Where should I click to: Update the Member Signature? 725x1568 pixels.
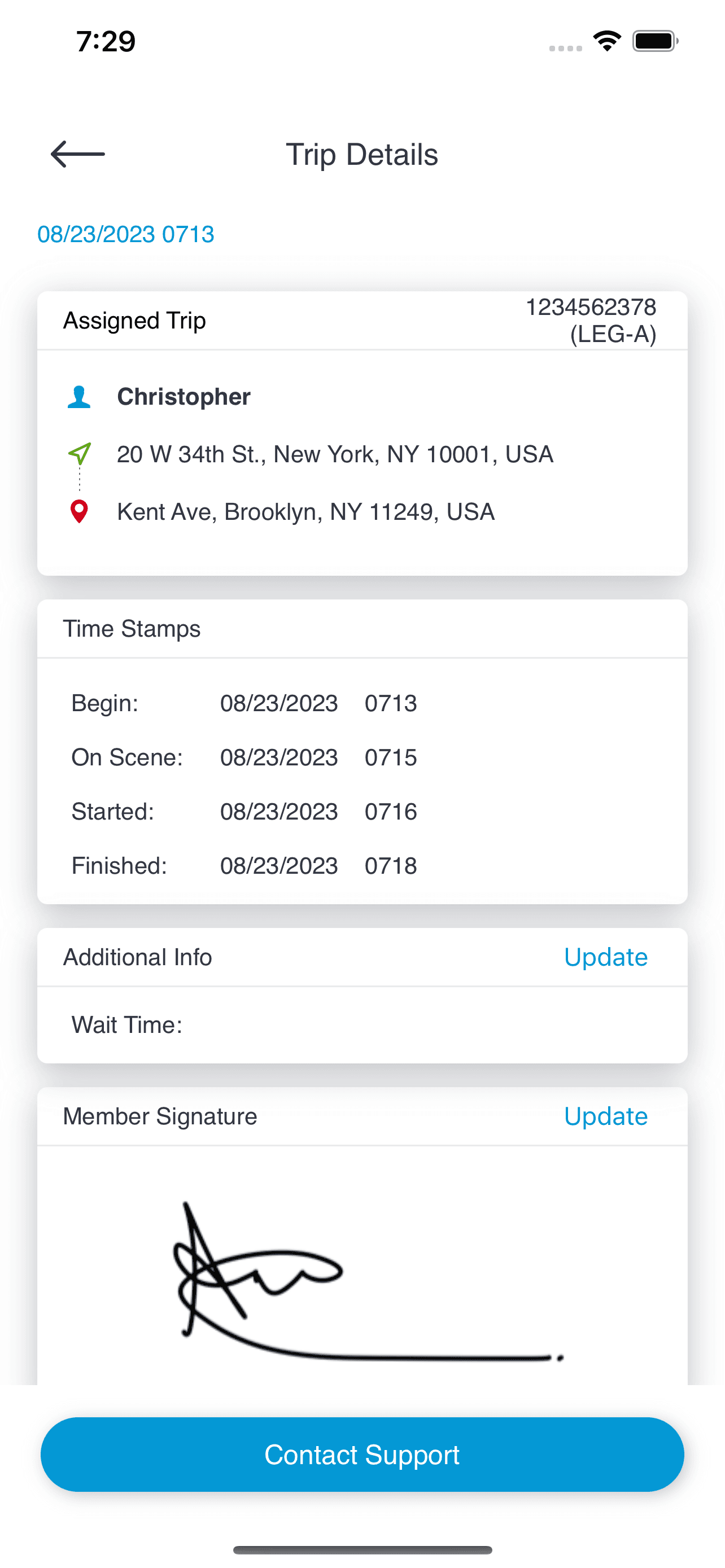pos(605,1116)
